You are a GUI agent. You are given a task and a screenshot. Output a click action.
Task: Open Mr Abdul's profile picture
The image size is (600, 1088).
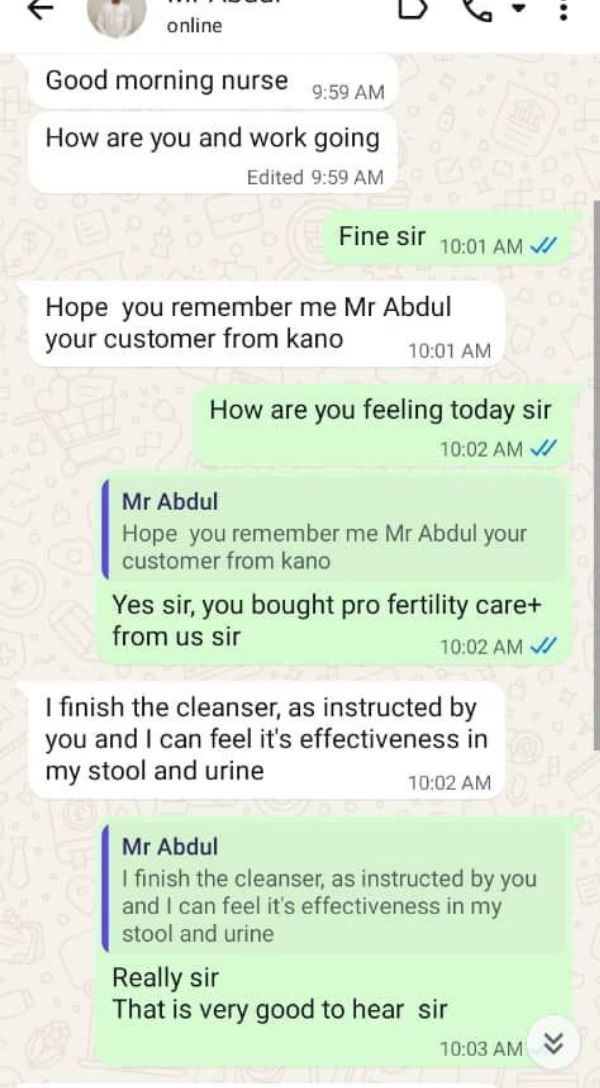click(117, 14)
